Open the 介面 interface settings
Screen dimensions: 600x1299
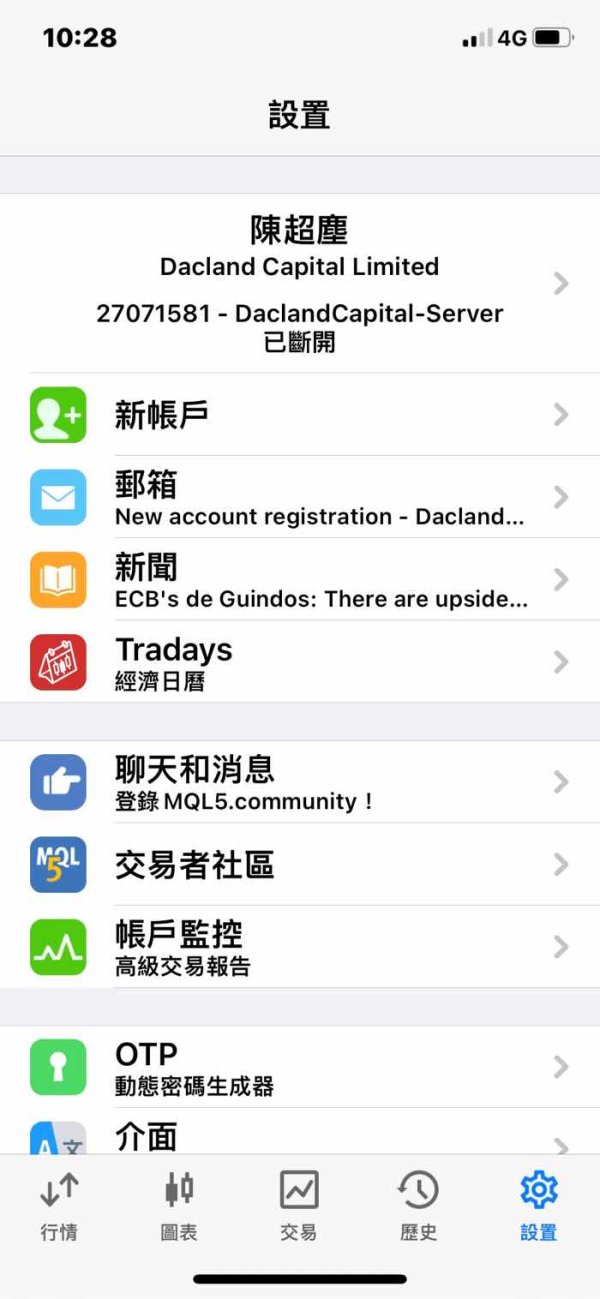pos(300,1132)
